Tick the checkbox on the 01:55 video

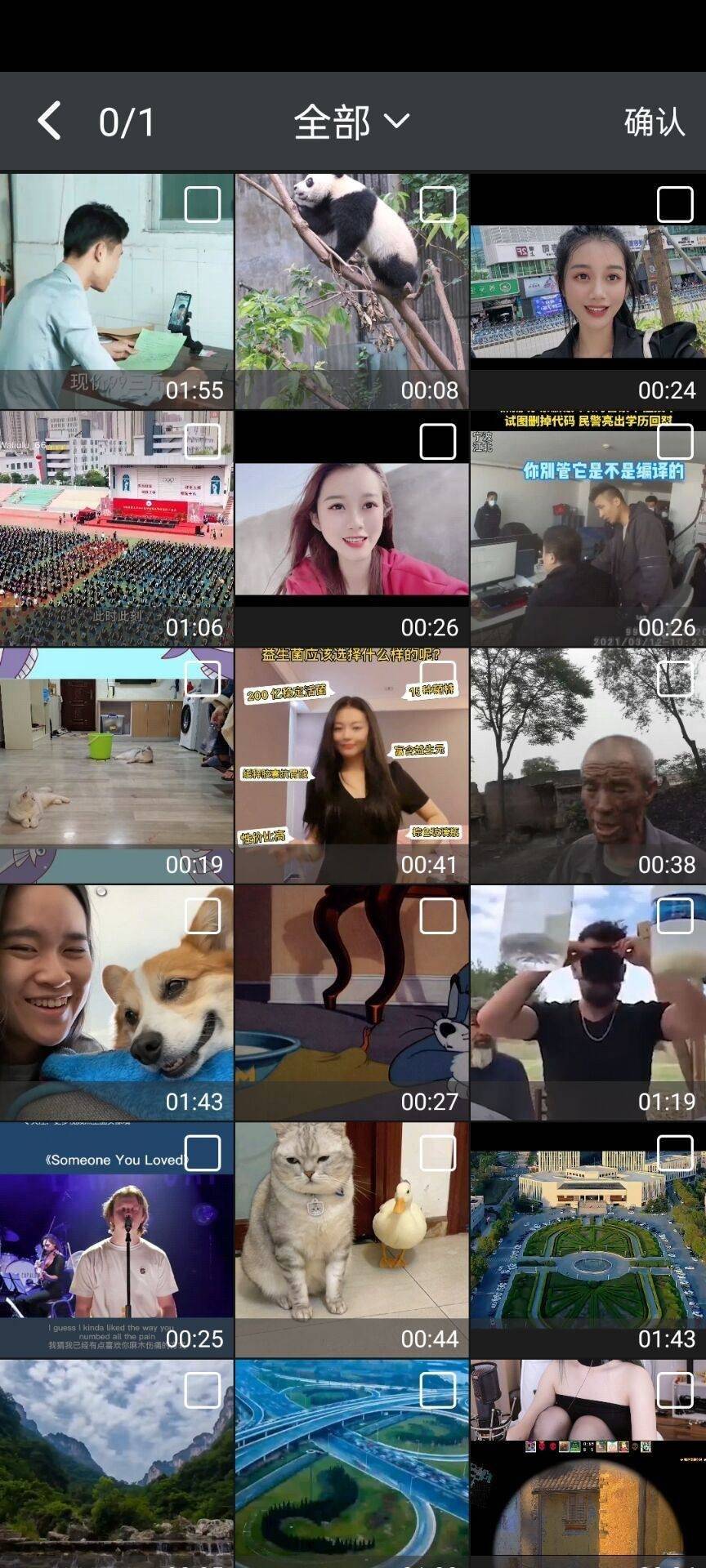(202, 204)
